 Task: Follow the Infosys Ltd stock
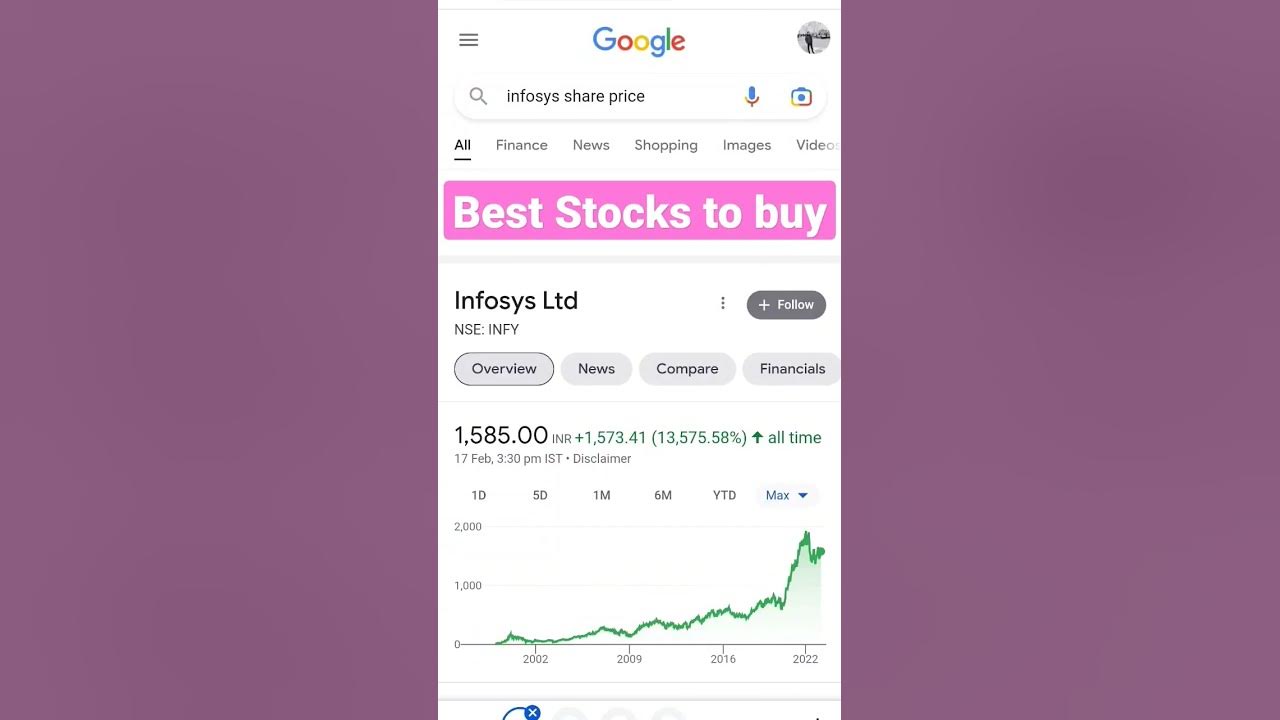(786, 305)
